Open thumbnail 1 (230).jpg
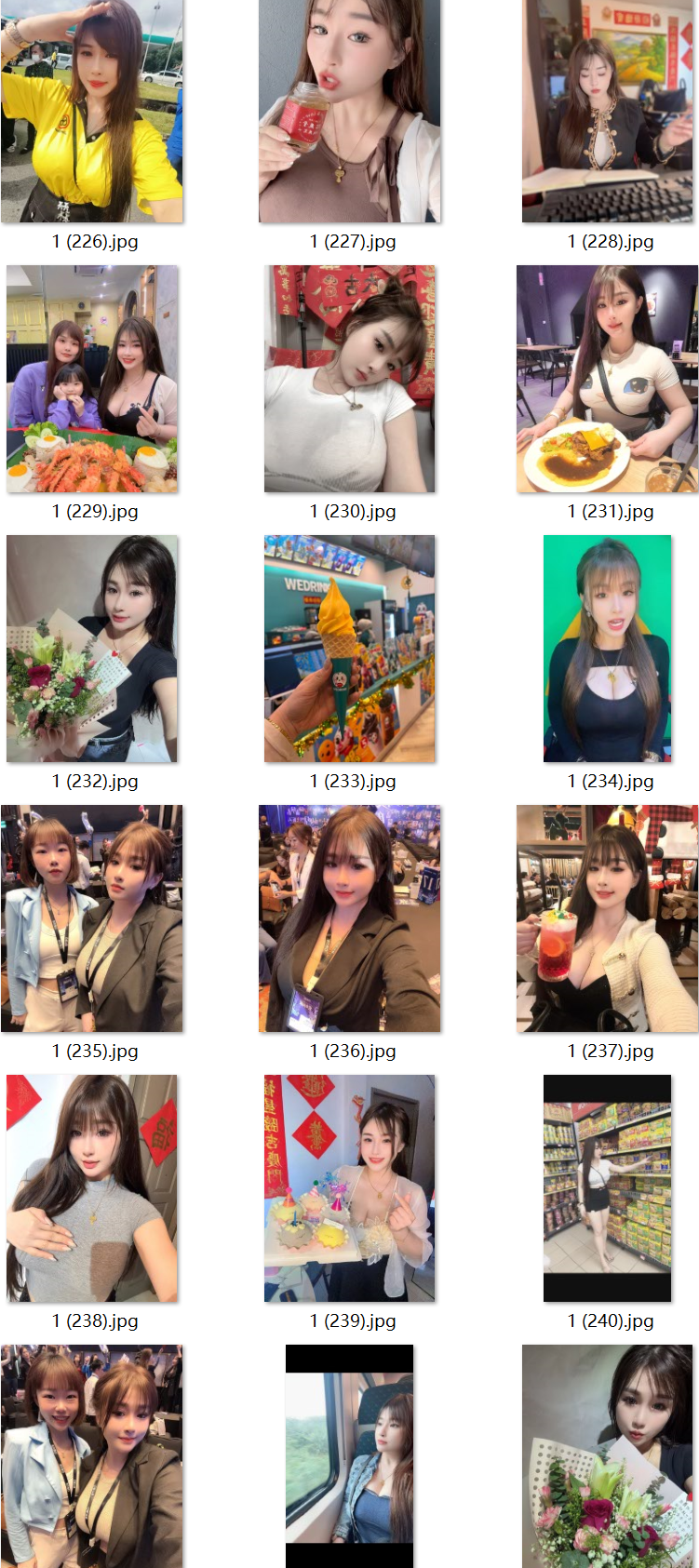 pos(350,379)
